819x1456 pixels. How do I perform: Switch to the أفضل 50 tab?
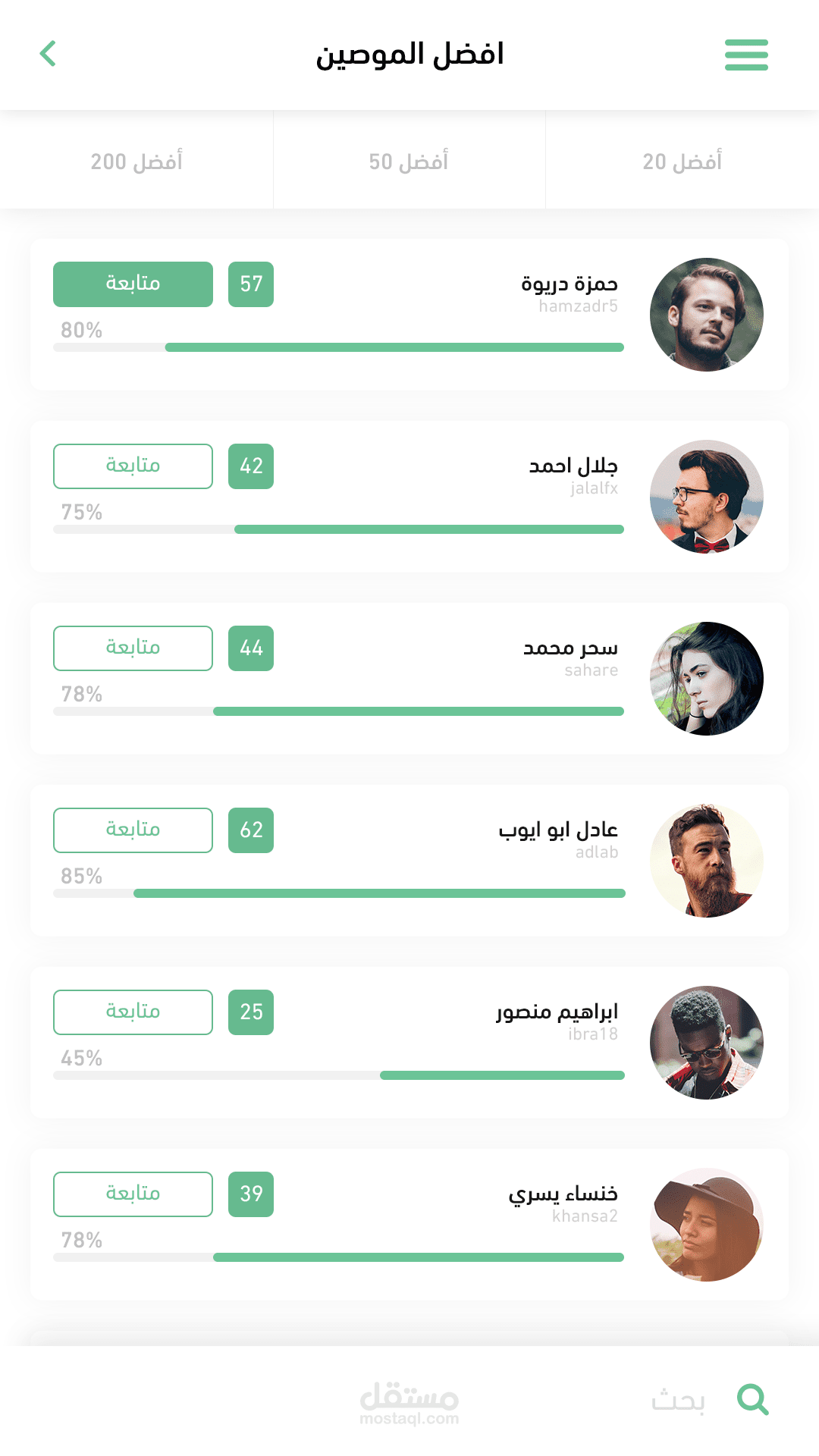coord(409,160)
